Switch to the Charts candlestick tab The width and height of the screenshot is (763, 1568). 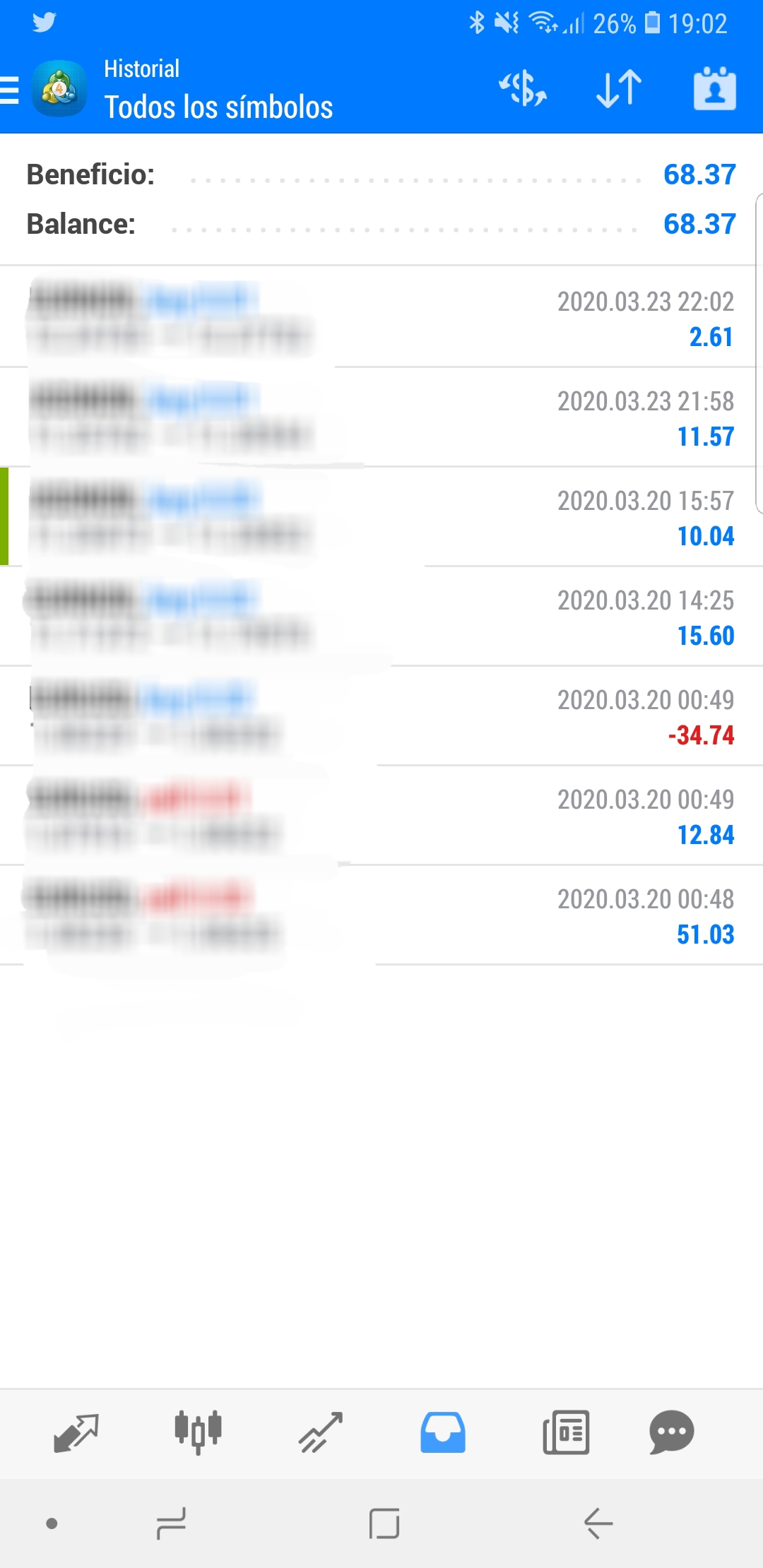point(199,1432)
